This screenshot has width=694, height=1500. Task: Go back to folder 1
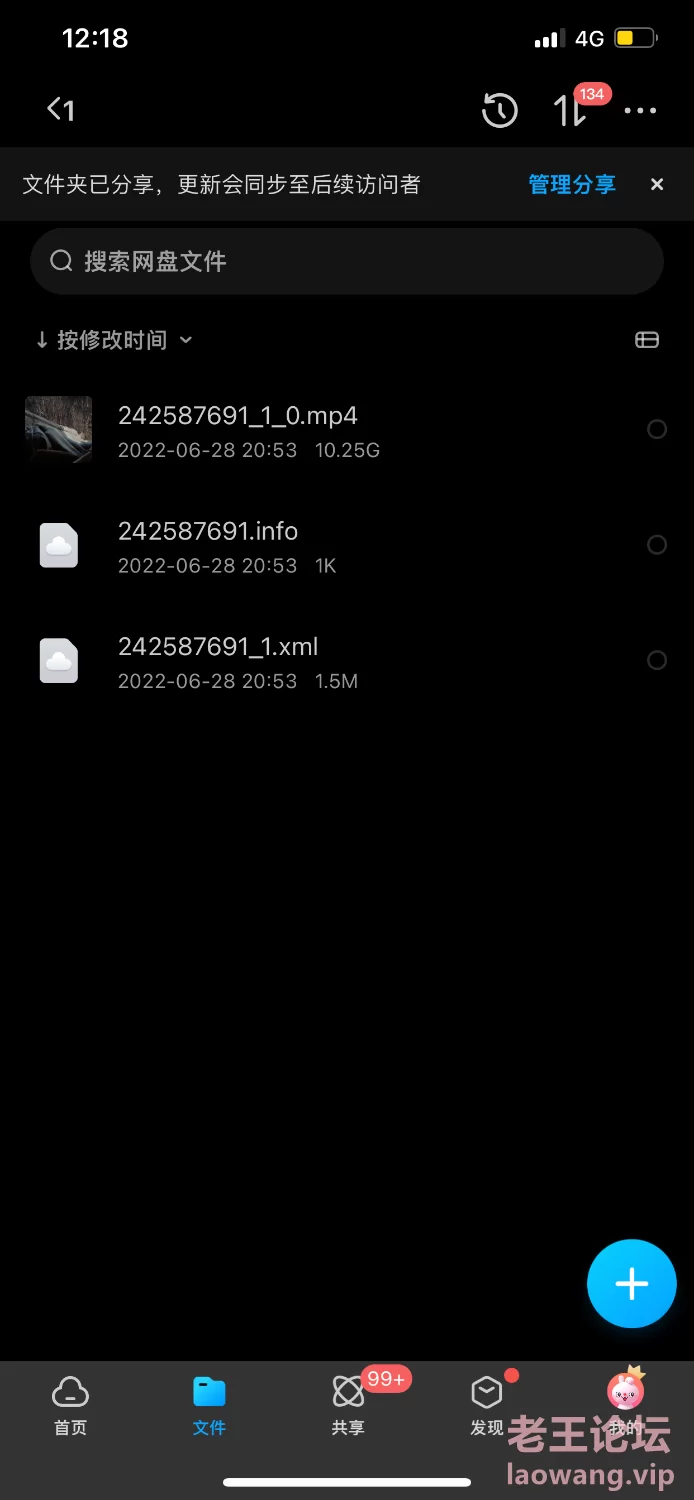[60, 110]
